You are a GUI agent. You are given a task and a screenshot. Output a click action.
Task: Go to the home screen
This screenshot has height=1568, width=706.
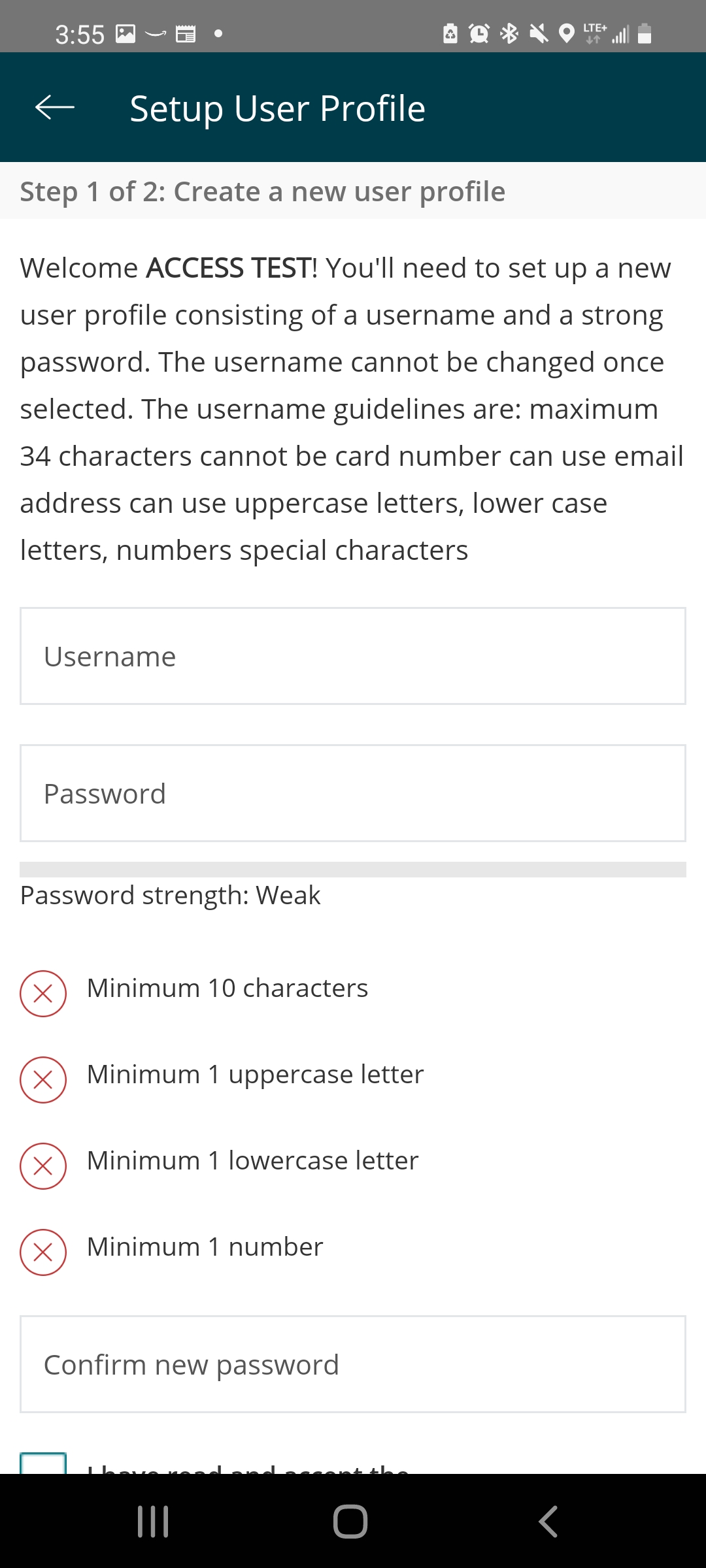click(x=350, y=1521)
